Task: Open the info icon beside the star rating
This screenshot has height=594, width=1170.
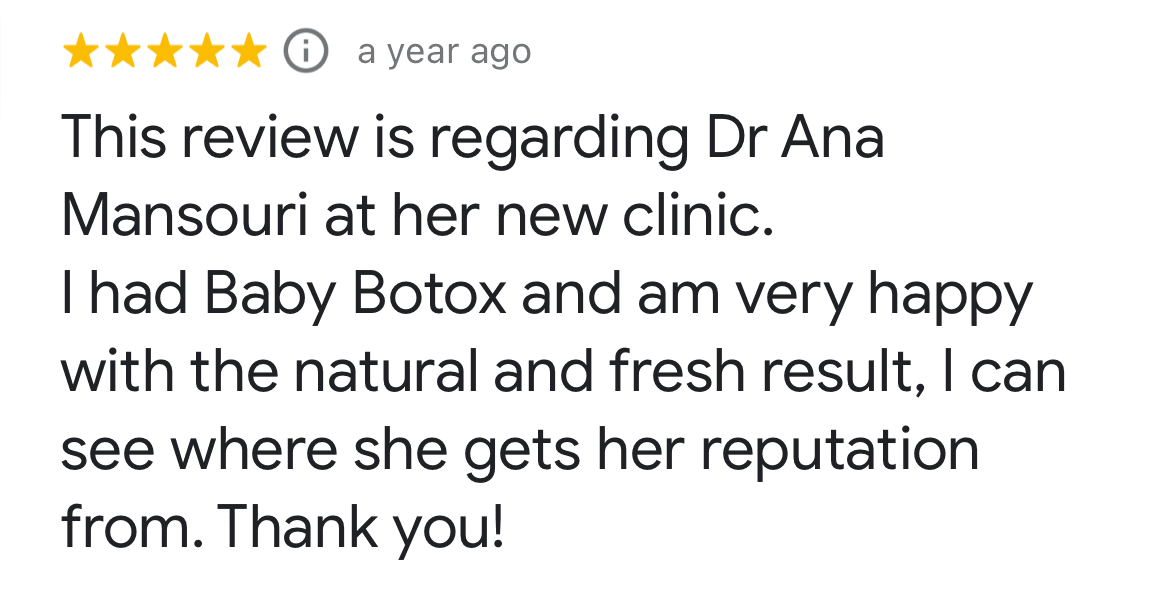Action: click(x=307, y=51)
